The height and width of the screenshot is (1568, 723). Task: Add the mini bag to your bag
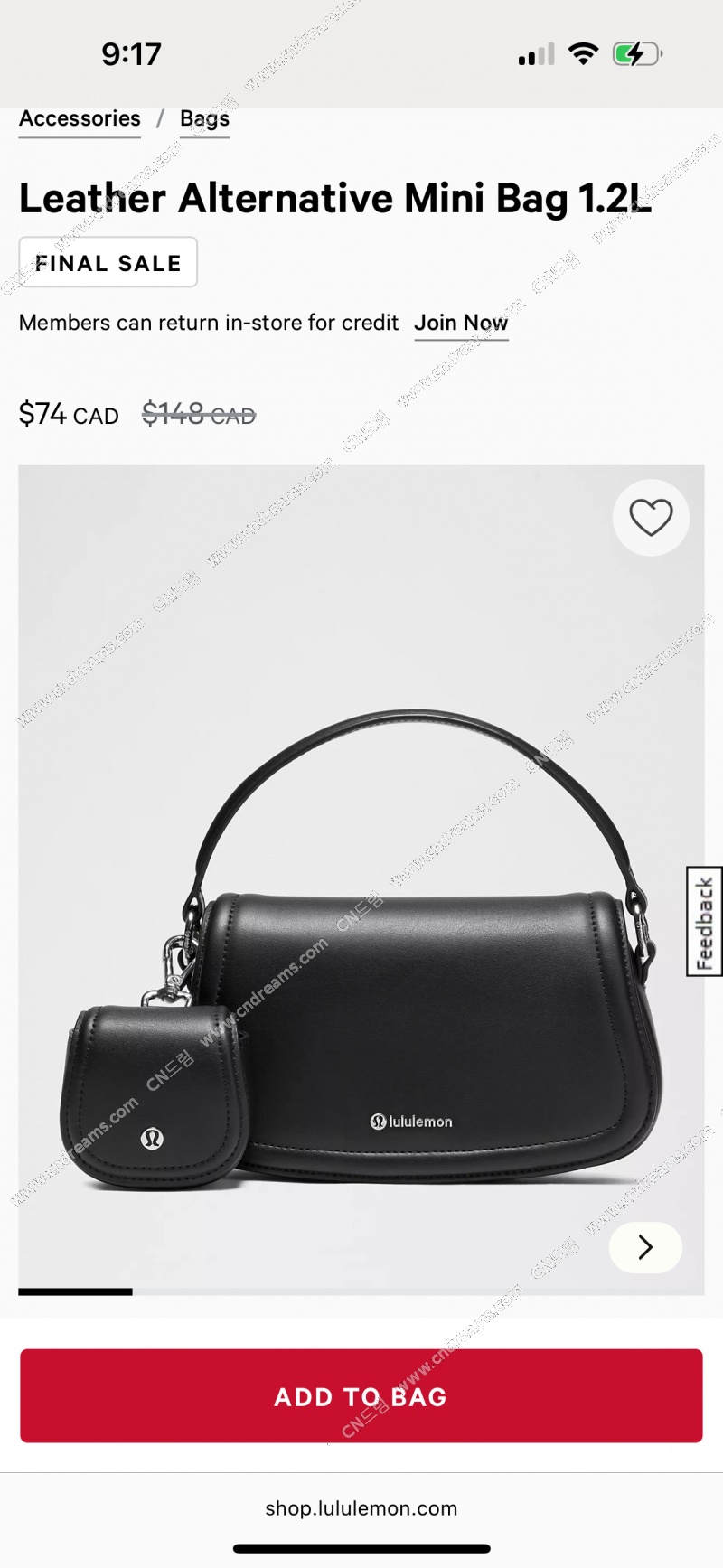pos(361,1396)
